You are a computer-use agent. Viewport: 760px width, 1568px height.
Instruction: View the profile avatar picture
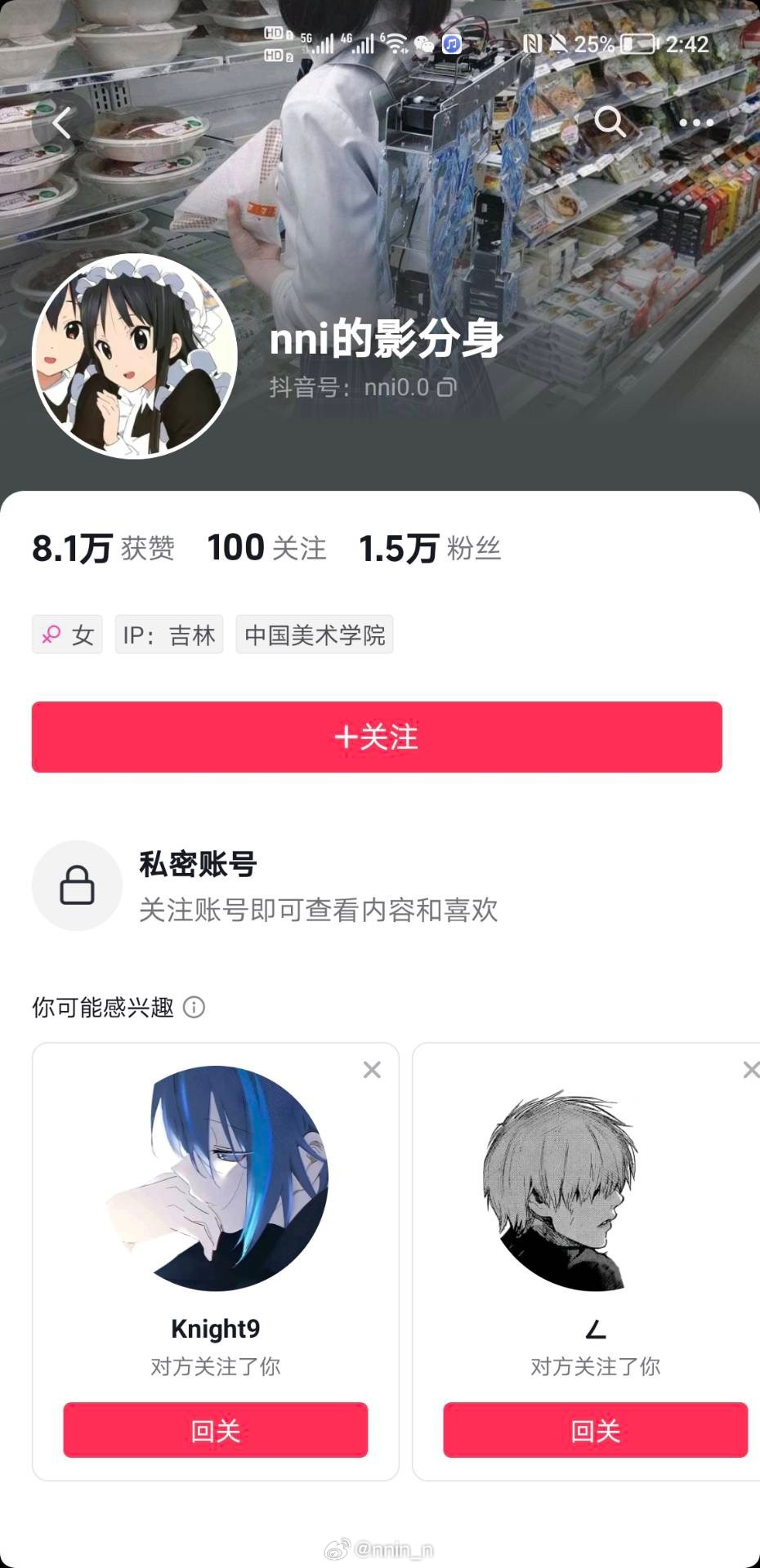[135, 356]
